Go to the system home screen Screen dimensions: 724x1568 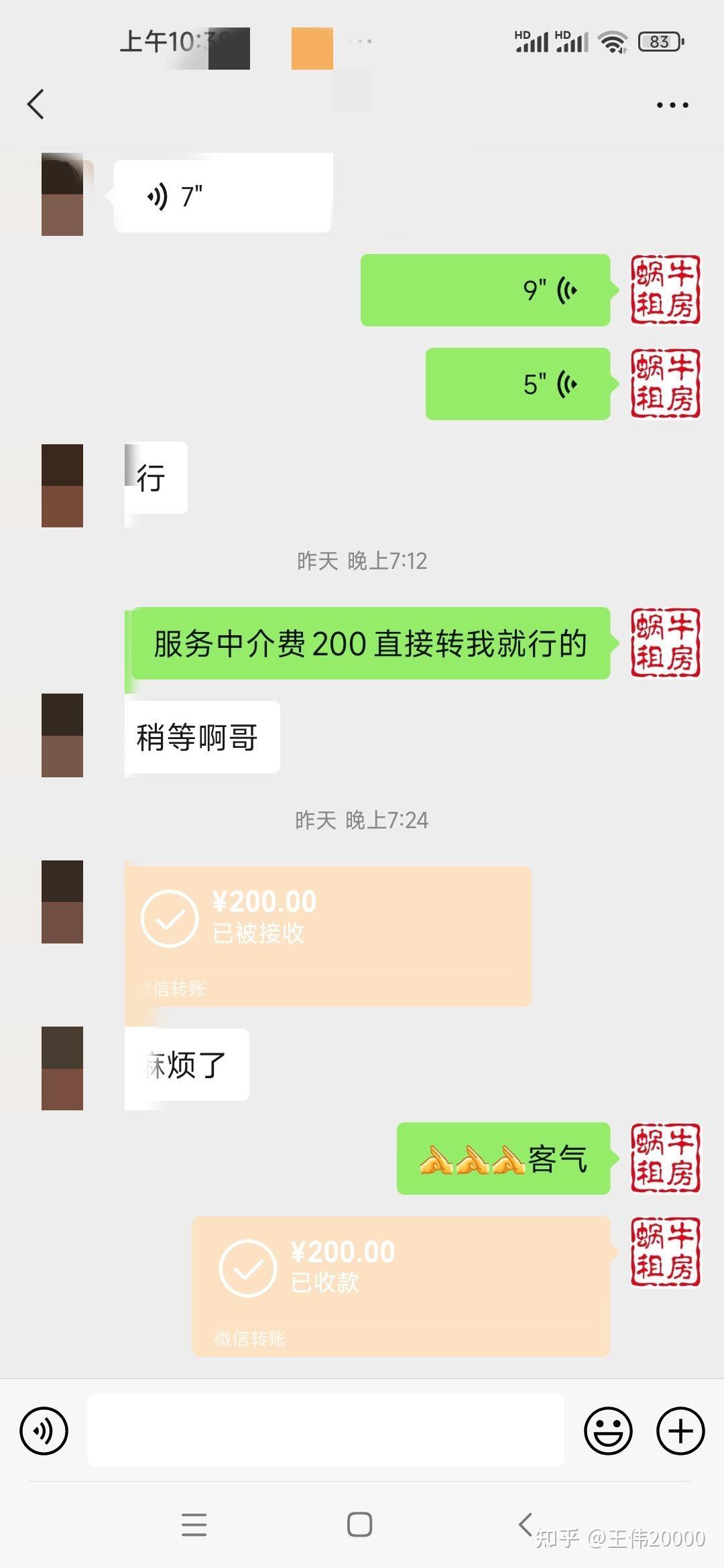360,1524
